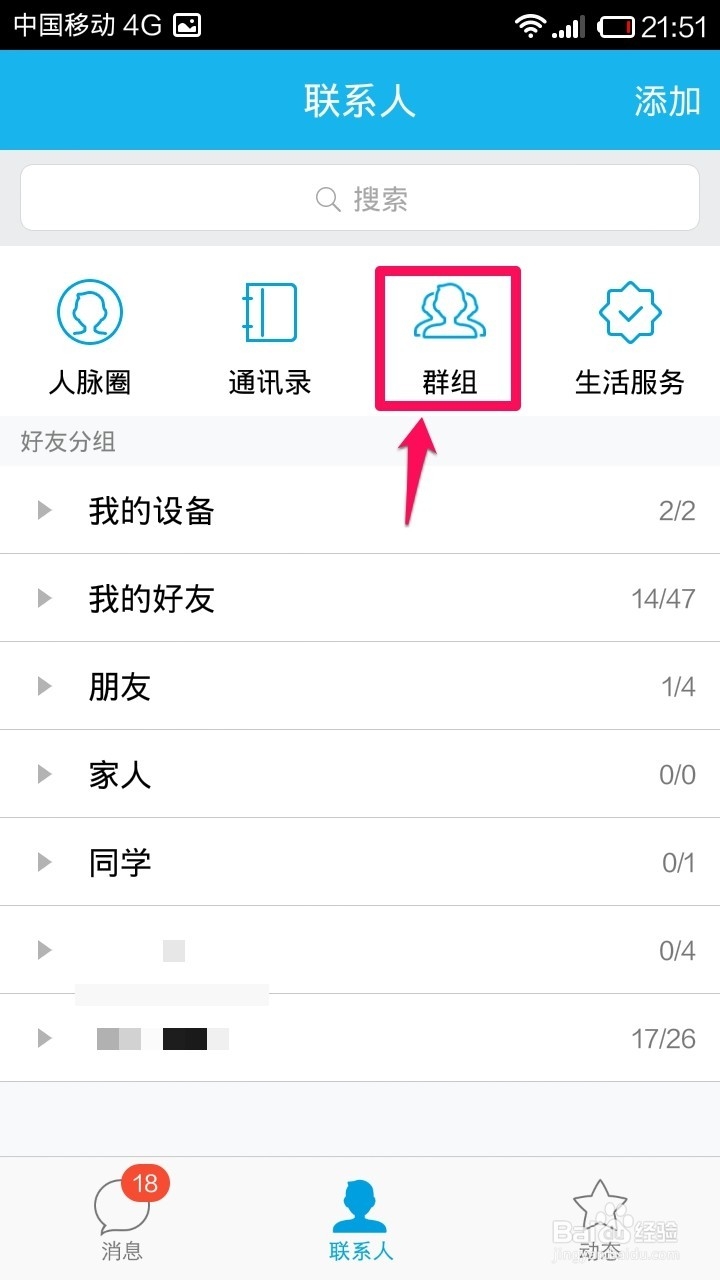The height and width of the screenshot is (1280, 720).
Task: Open 人脉圈 from the icon row
Action: click(90, 312)
